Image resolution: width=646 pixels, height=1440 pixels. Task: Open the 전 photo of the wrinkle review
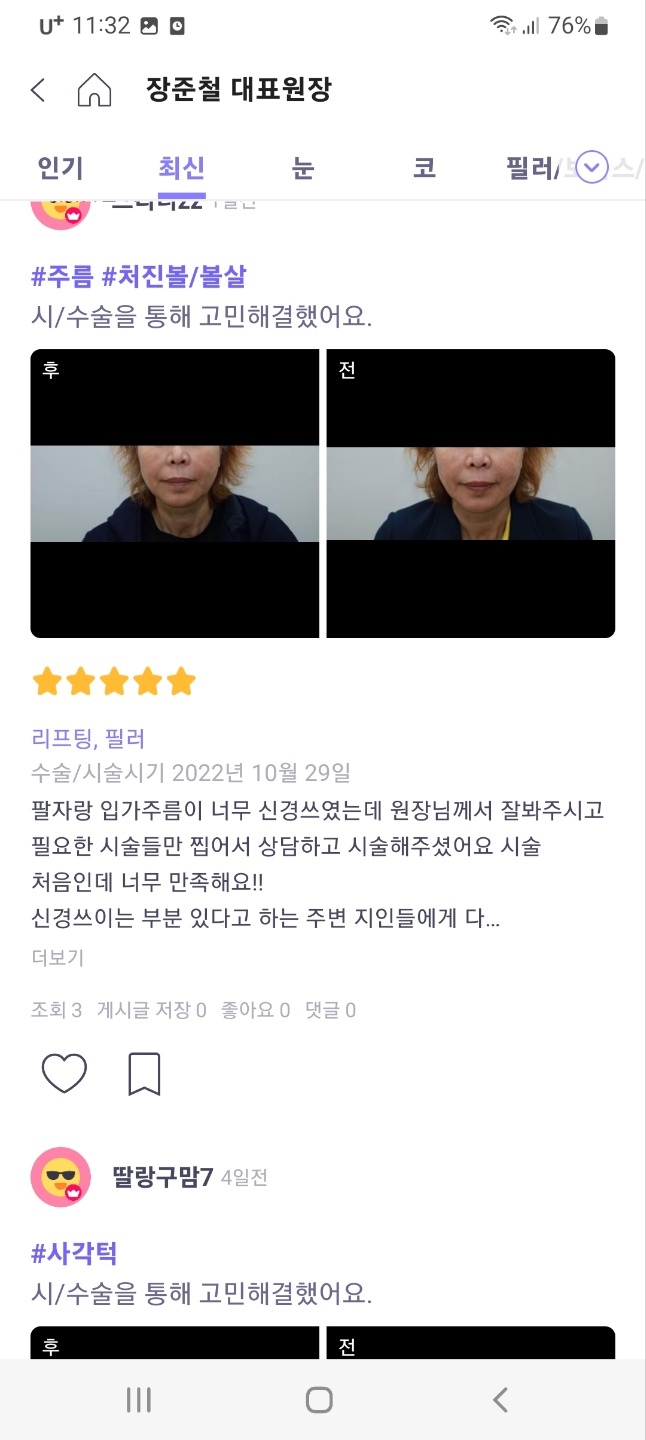470,493
